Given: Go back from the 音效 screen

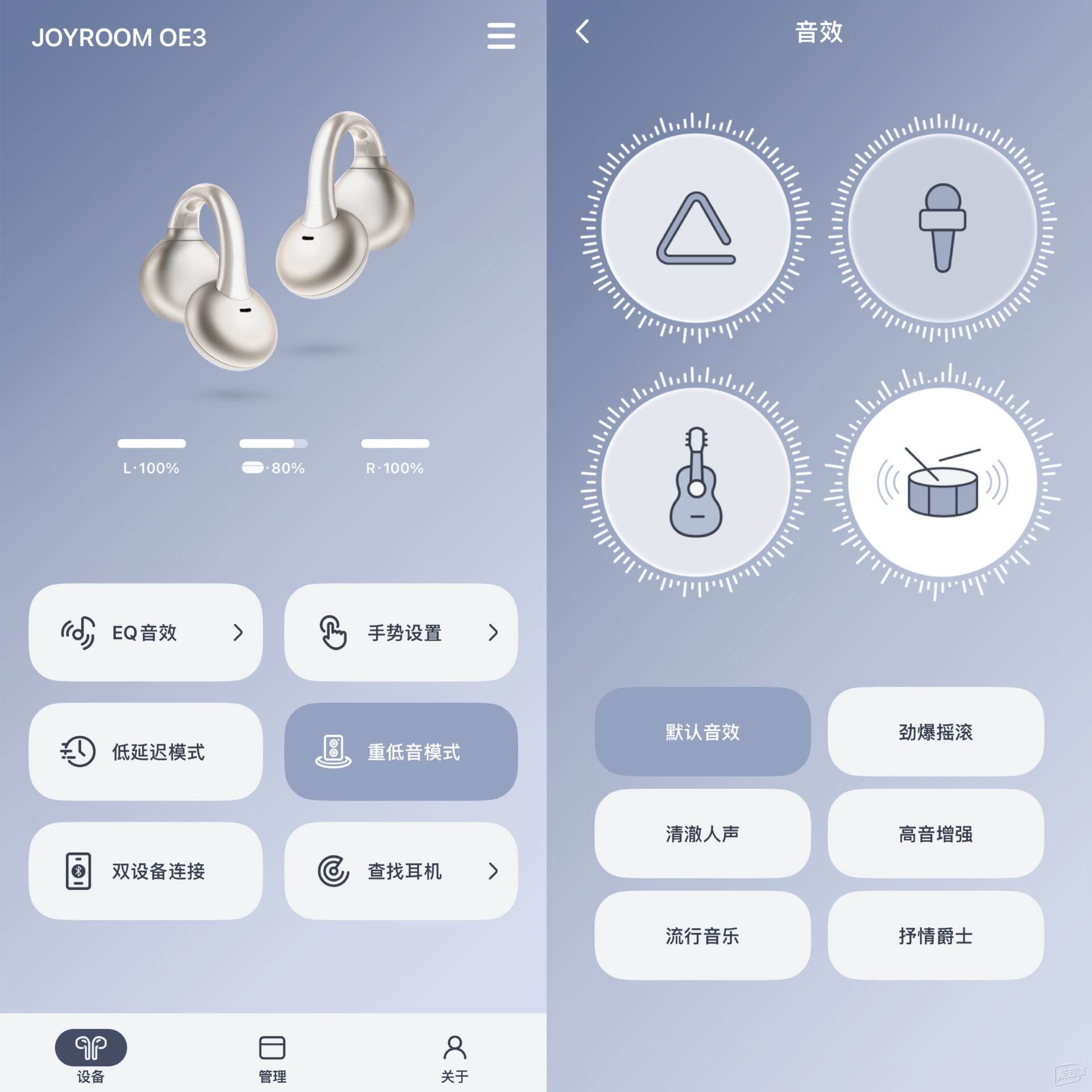Looking at the screenshot, I should [x=582, y=32].
